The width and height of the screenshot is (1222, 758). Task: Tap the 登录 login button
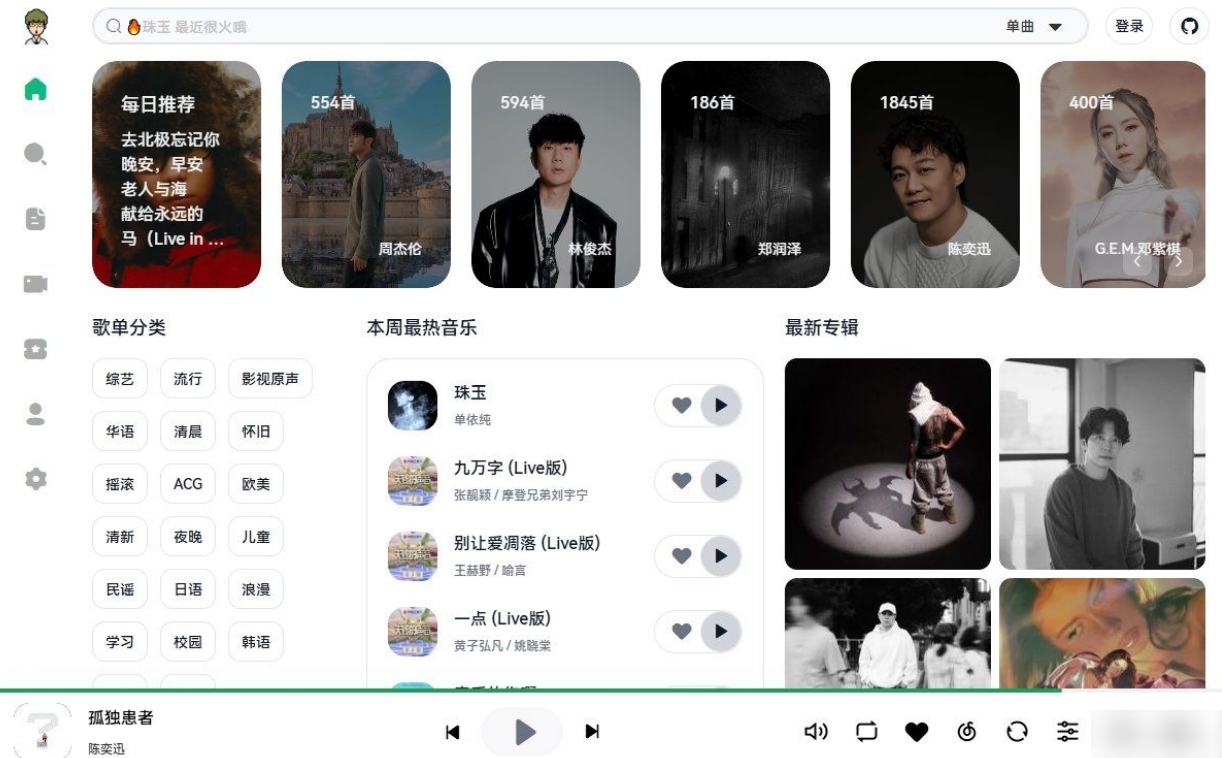1129,26
